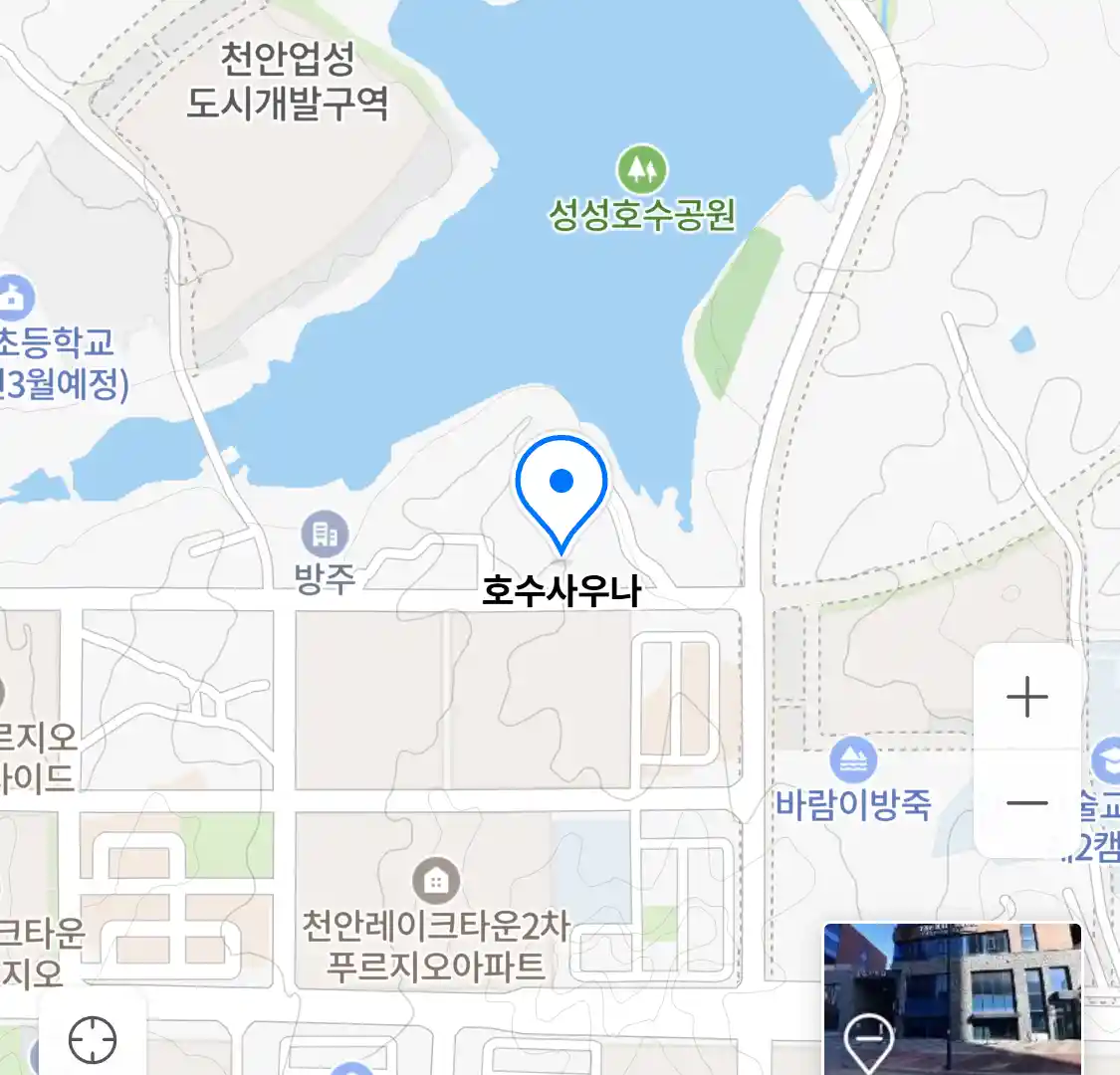Zoom in on the map
The width and height of the screenshot is (1120, 1075).
point(1026,697)
